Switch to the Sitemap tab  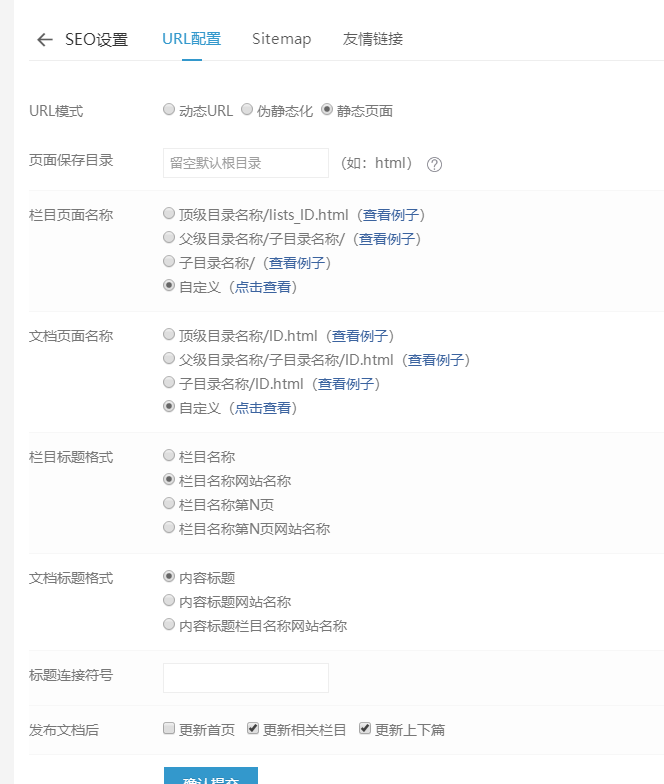click(281, 39)
